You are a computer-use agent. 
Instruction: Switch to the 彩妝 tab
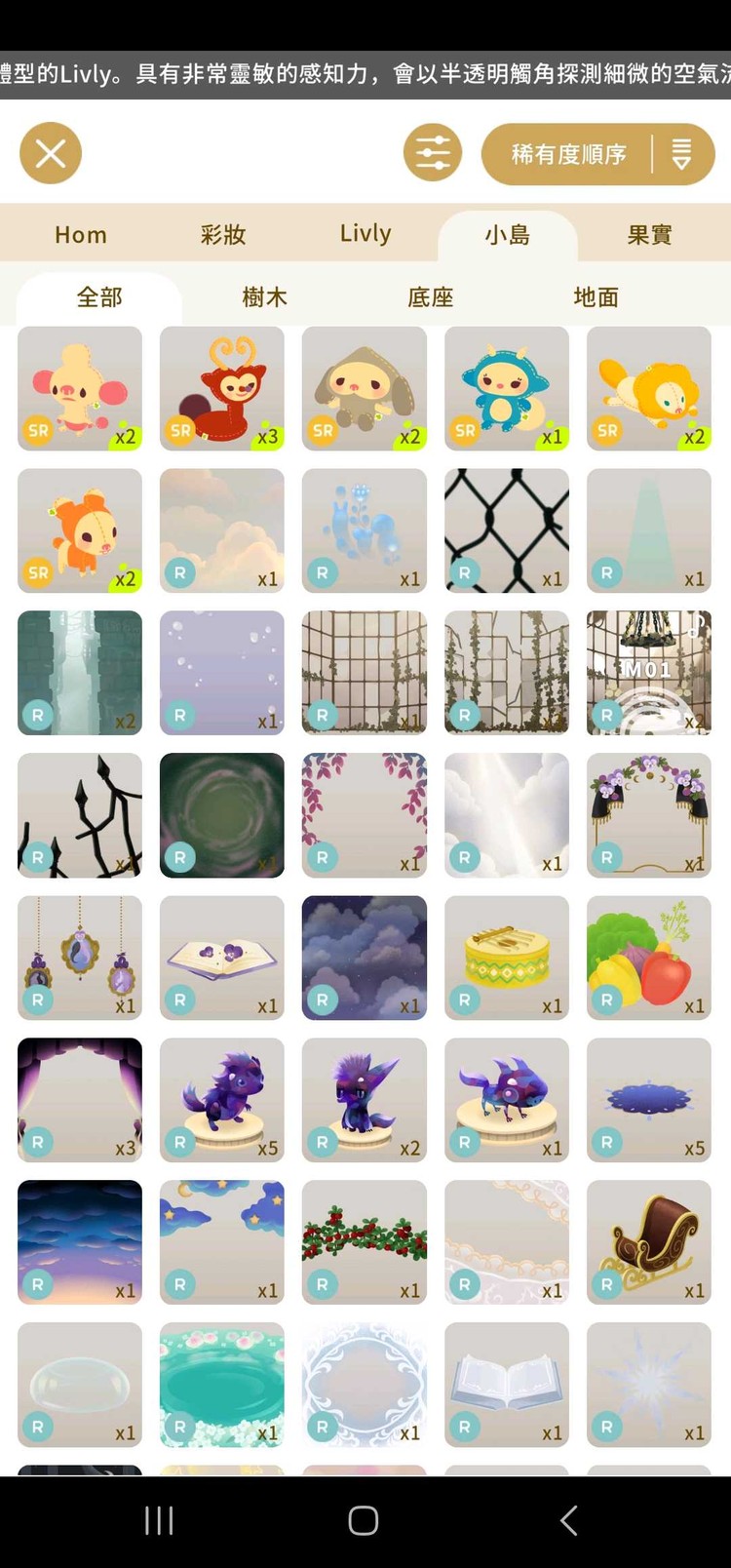click(223, 235)
